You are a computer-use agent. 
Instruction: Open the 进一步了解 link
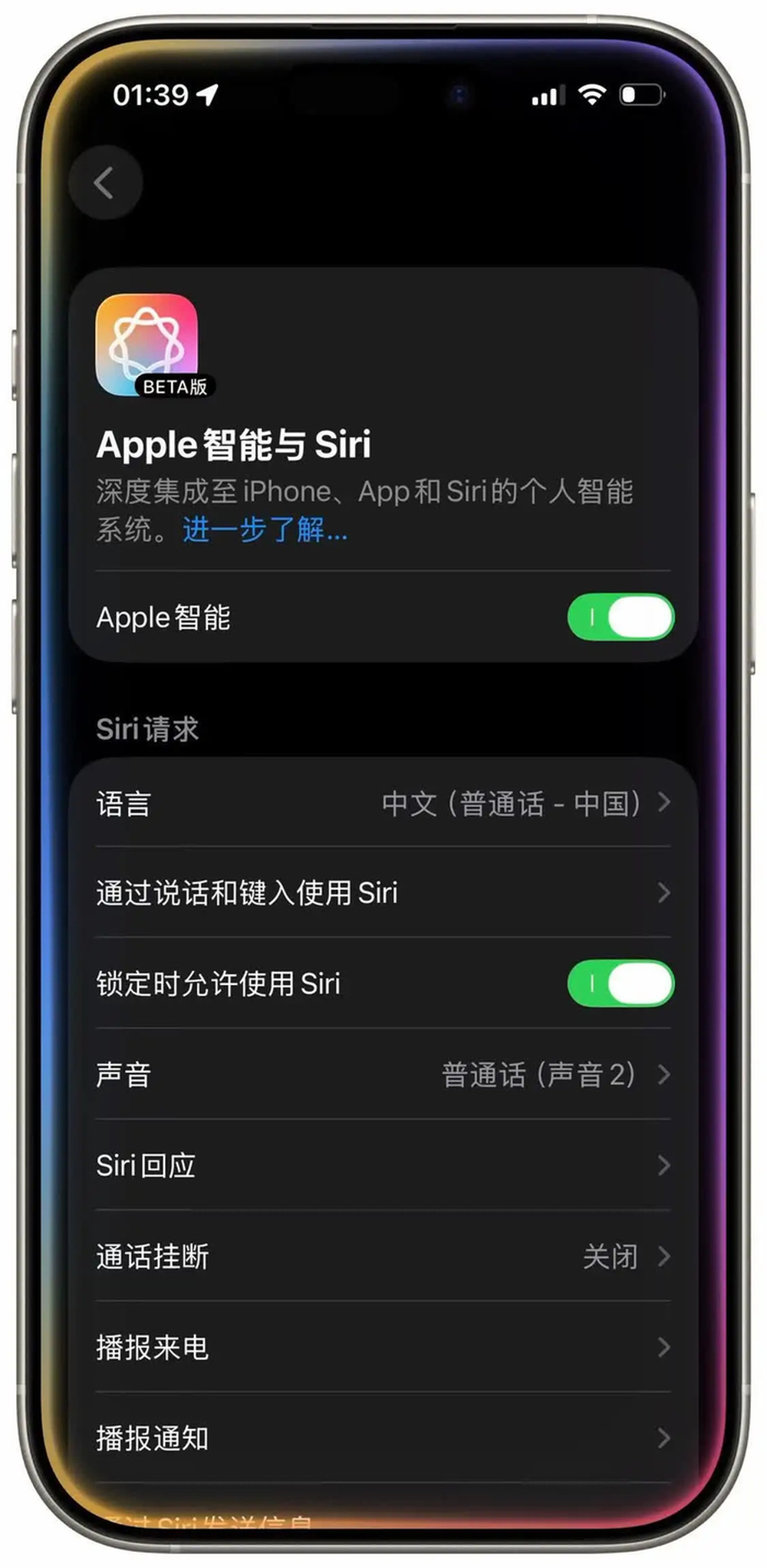[265, 529]
